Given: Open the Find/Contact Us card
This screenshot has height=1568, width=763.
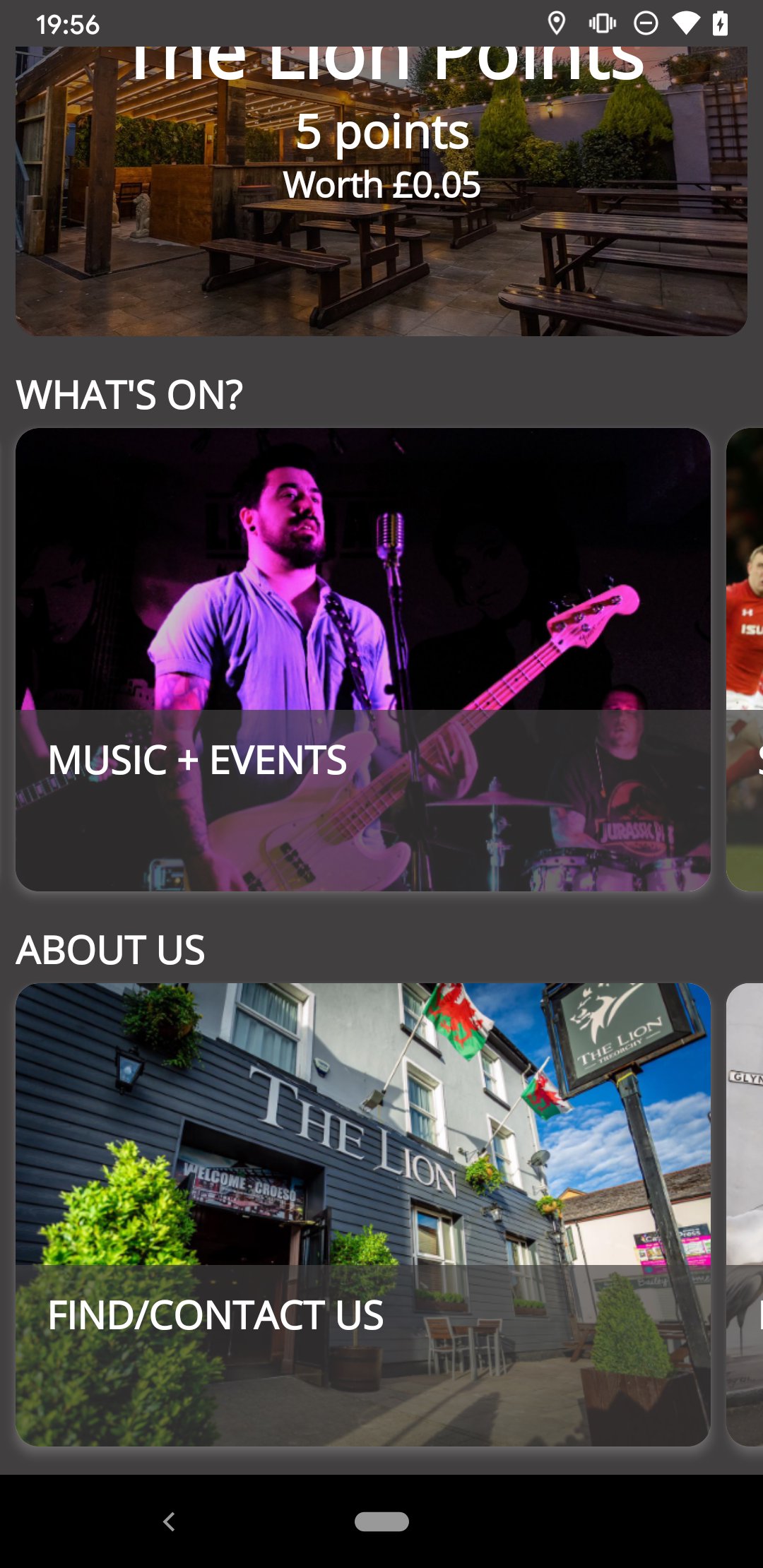Looking at the screenshot, I should coord(363,1214).
